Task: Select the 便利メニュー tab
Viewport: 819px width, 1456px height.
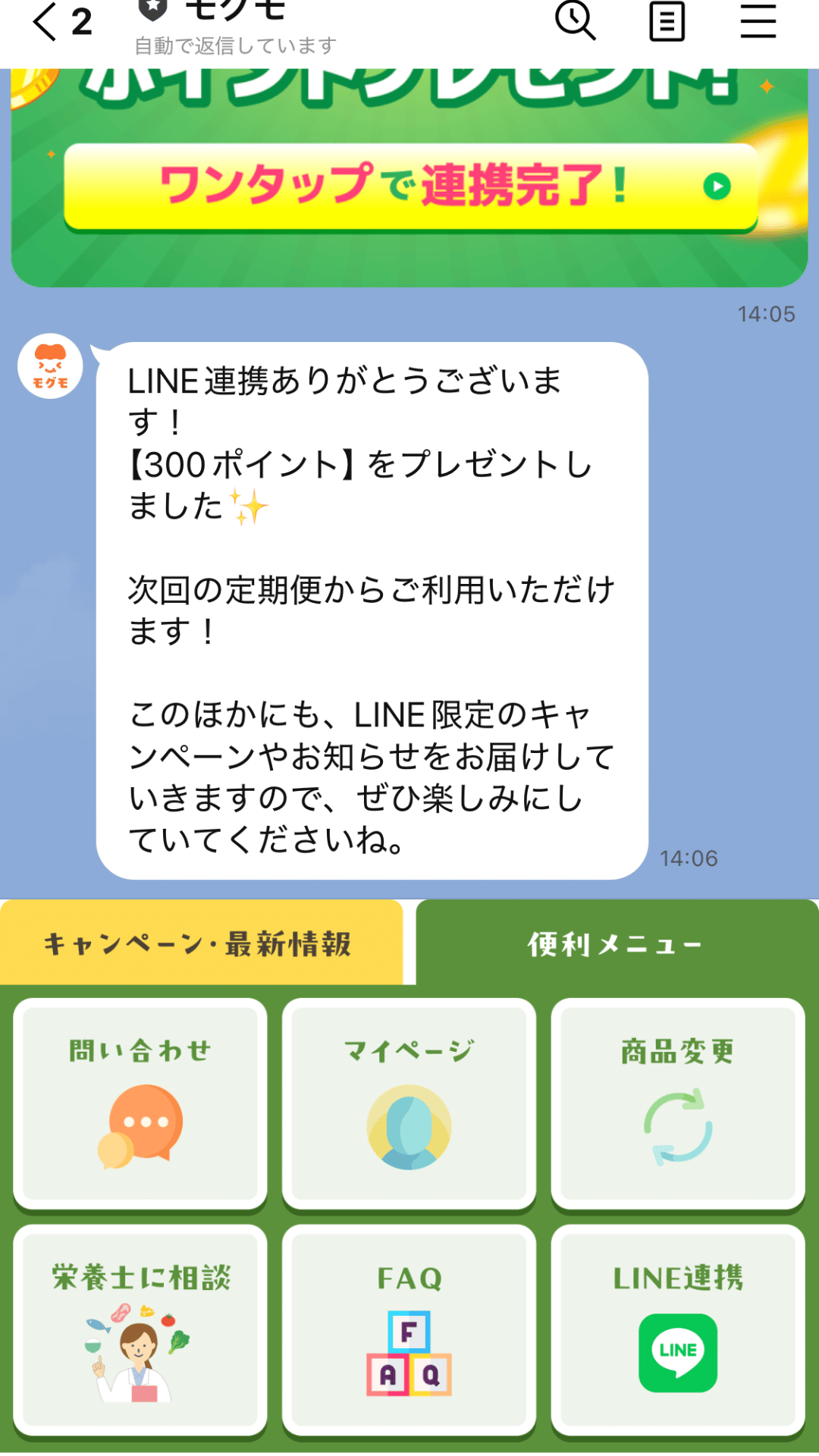Action: [x=614, y=940]
